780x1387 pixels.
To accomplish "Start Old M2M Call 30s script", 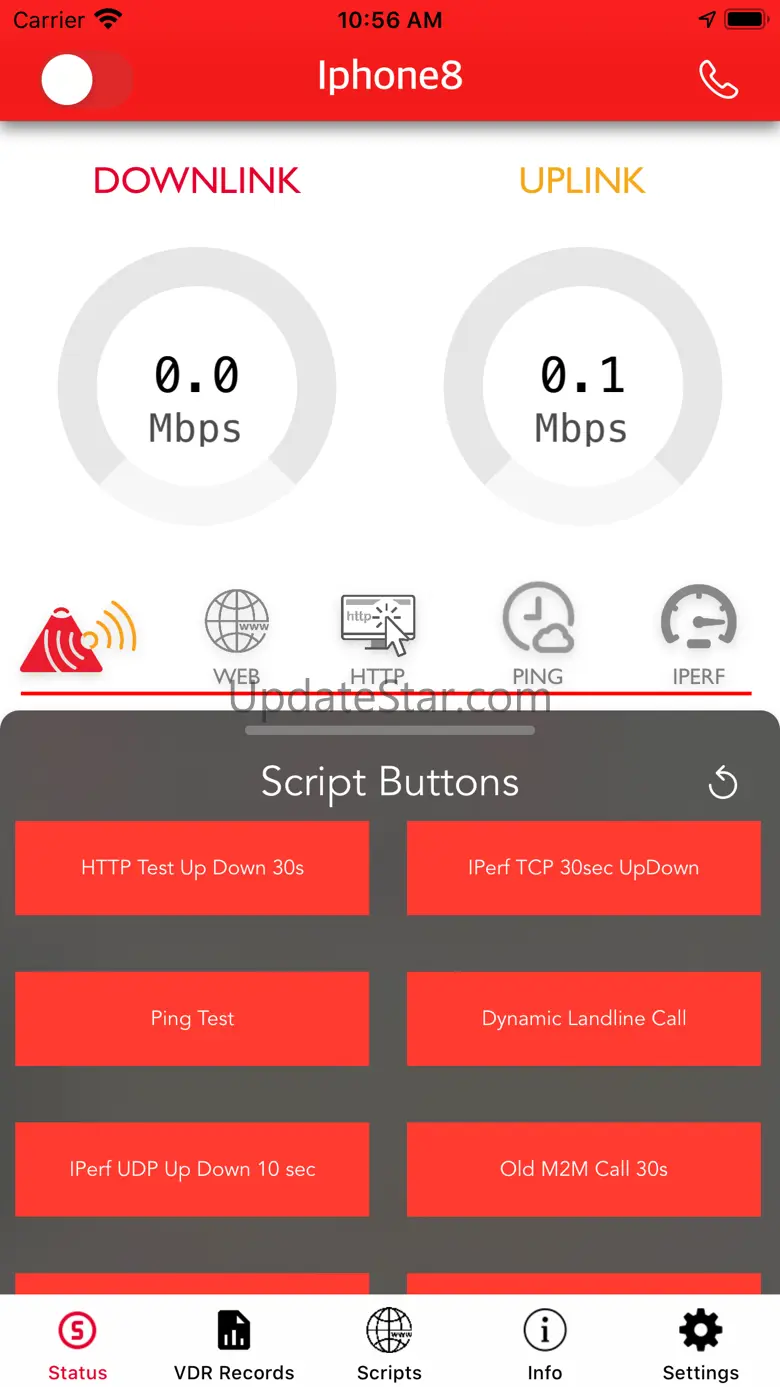I will tap(584, 1169).
